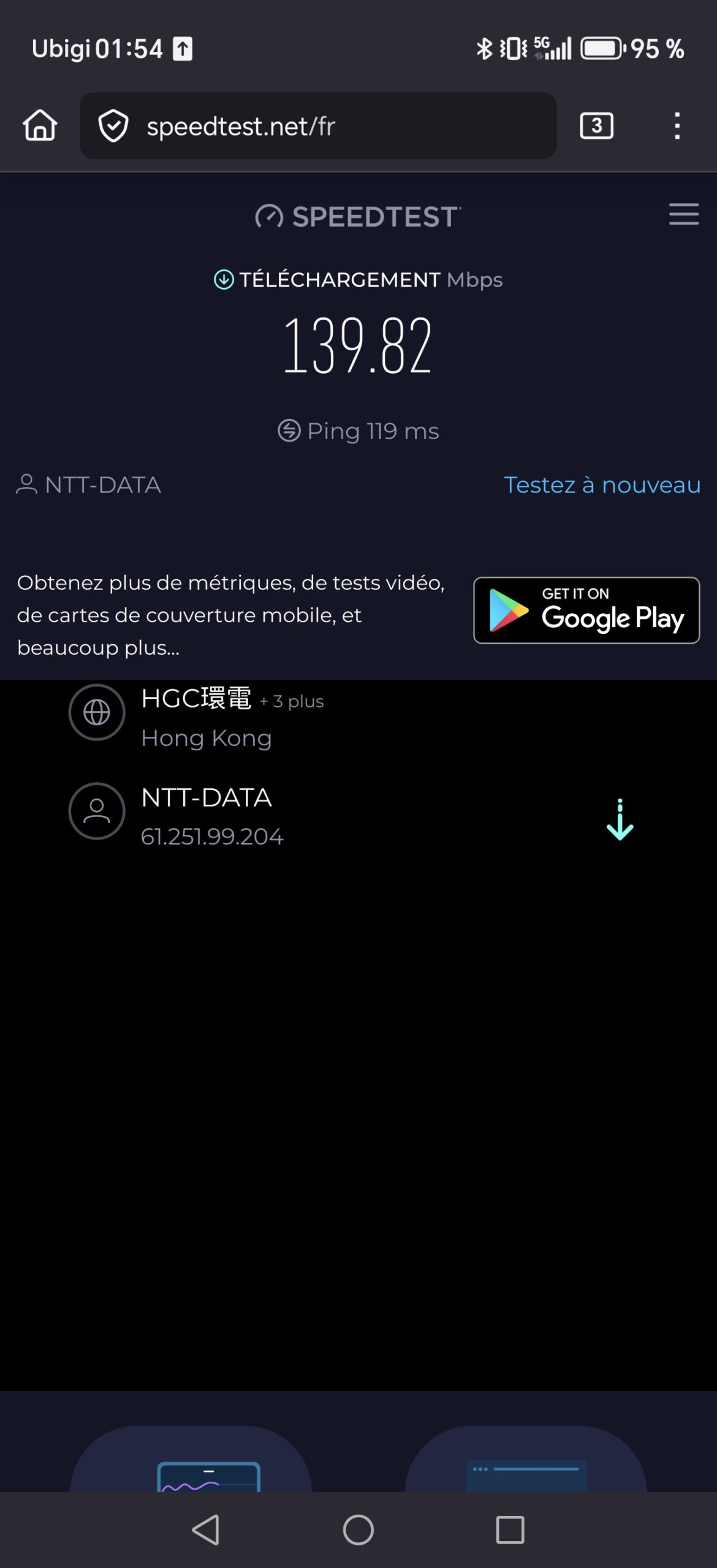Go to the browser home page
Screen dimensions: 717x1568
coord(40,126)
